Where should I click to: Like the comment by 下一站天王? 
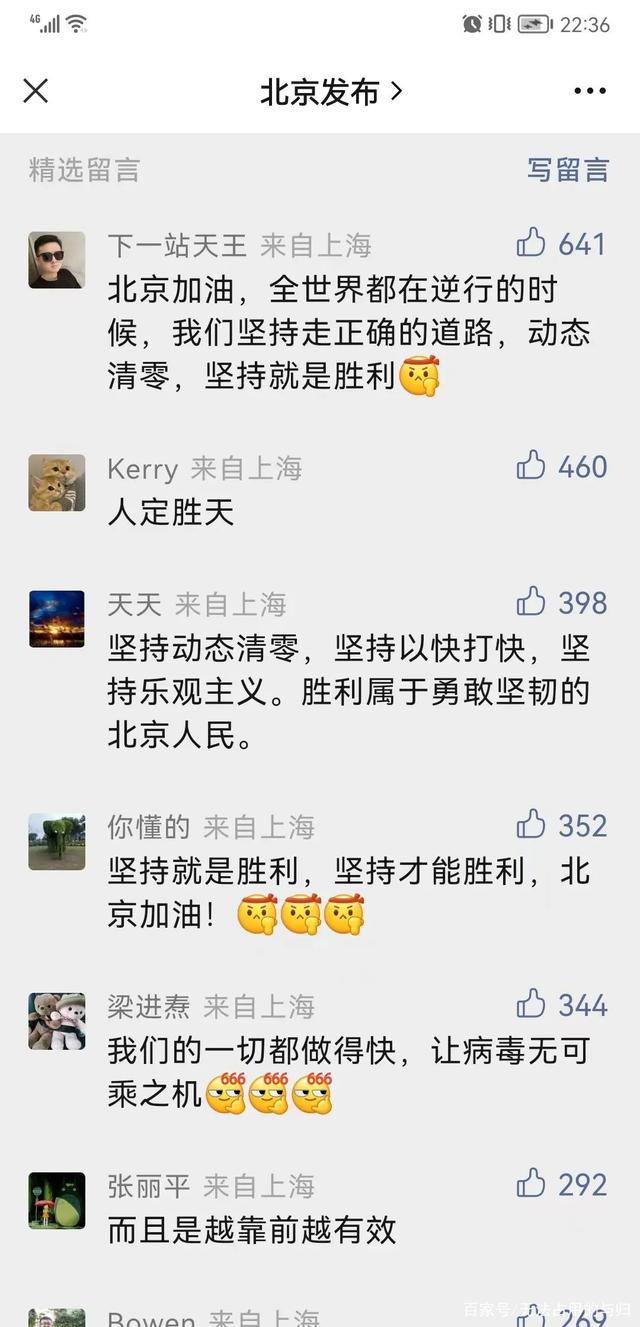coord(531,242)
